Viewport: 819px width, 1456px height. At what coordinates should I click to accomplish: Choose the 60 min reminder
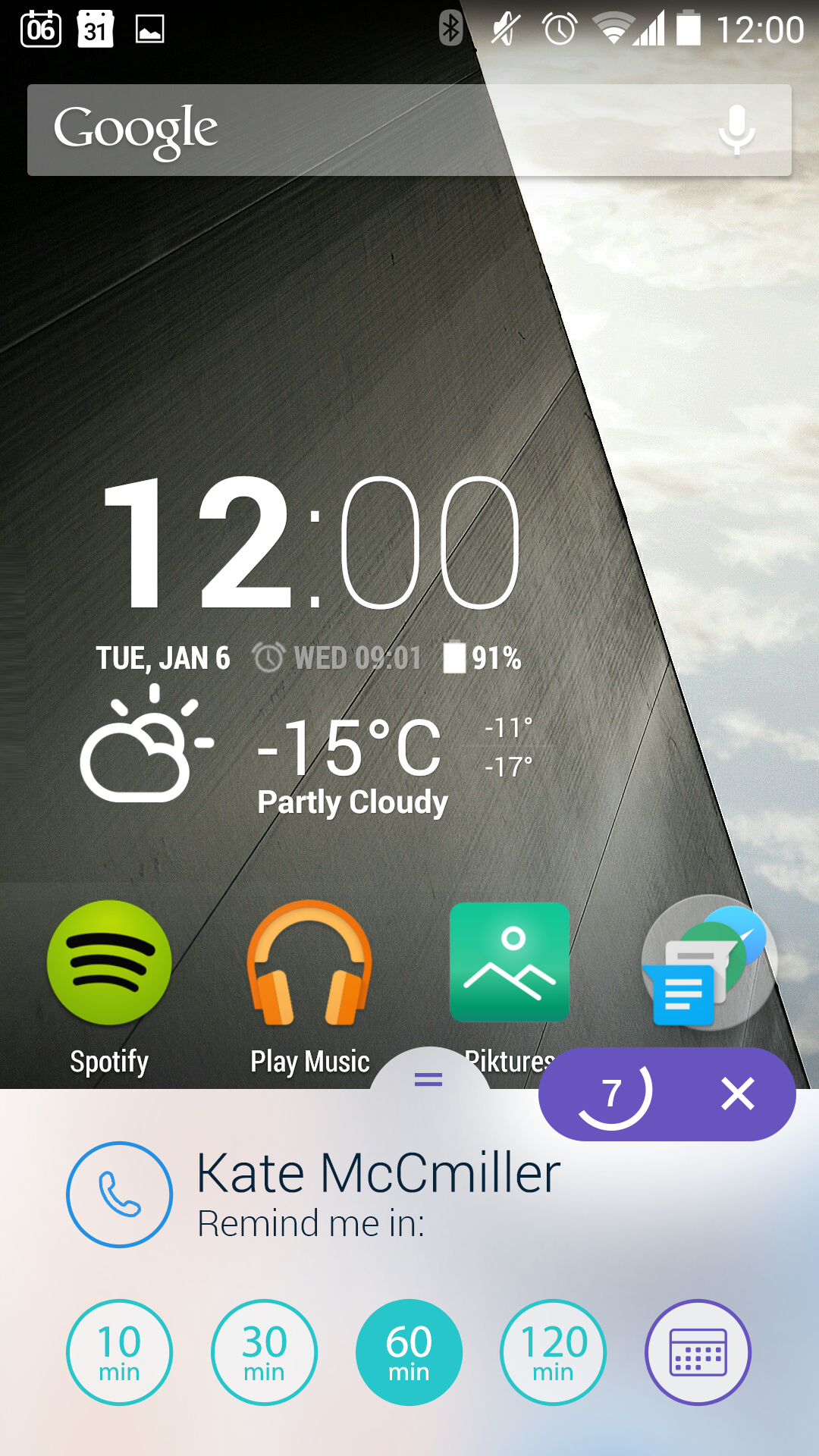click(409, 1352)
